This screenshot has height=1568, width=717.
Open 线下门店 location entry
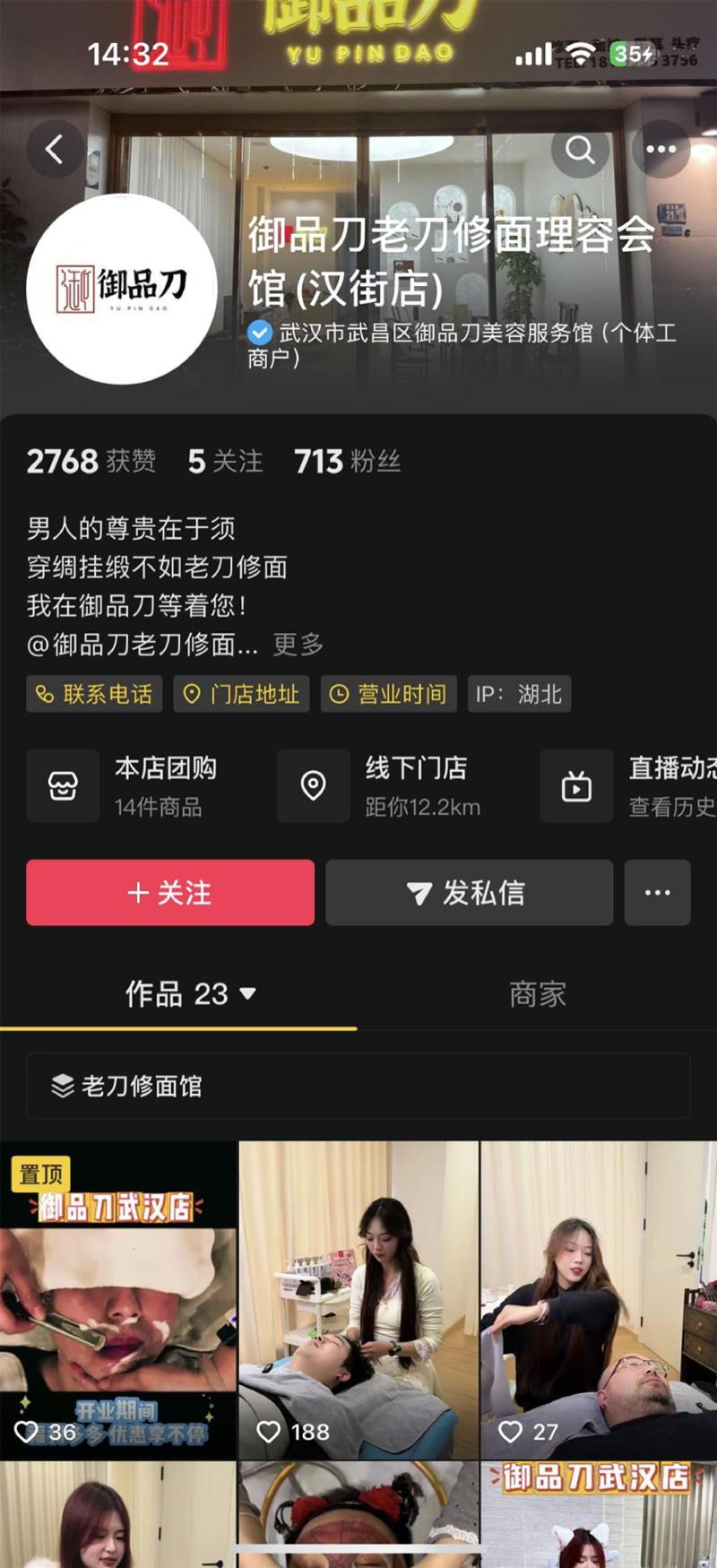(385, 786)
